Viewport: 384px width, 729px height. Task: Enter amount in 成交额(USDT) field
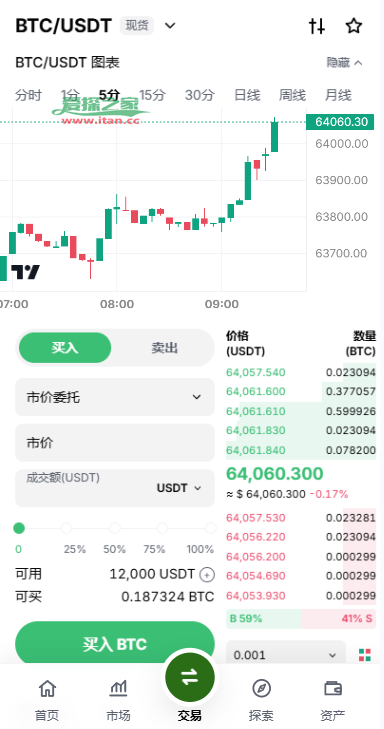pyautogui.click(x=84, y=488)
